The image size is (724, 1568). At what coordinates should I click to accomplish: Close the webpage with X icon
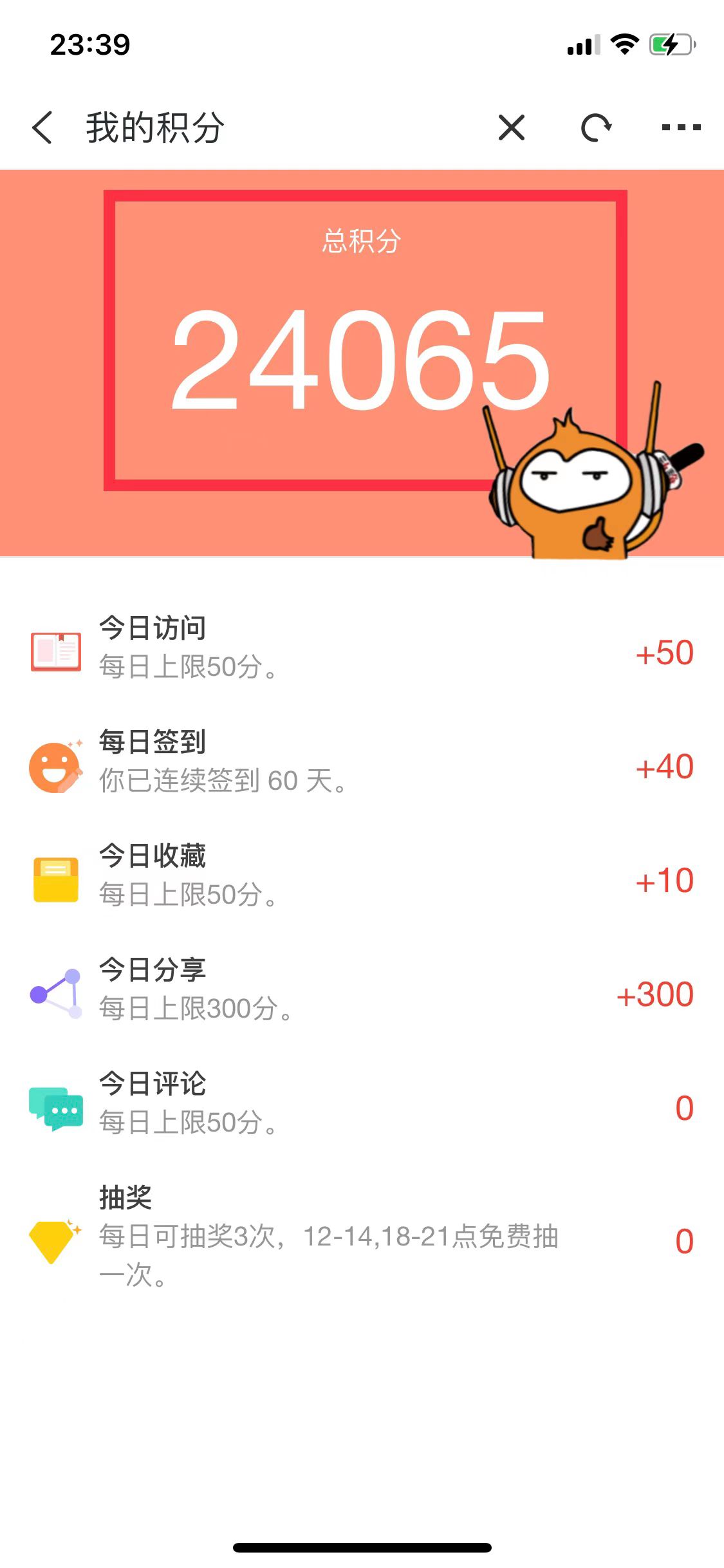[512, 127]
